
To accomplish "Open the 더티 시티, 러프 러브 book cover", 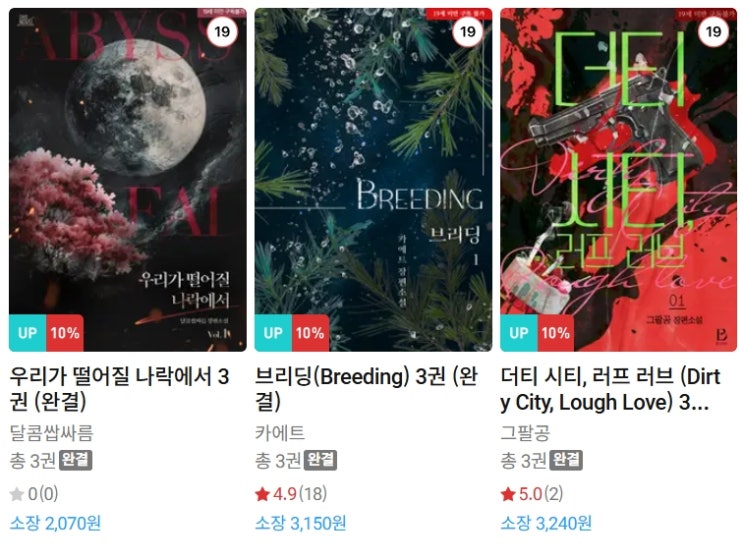I will 618,180.
